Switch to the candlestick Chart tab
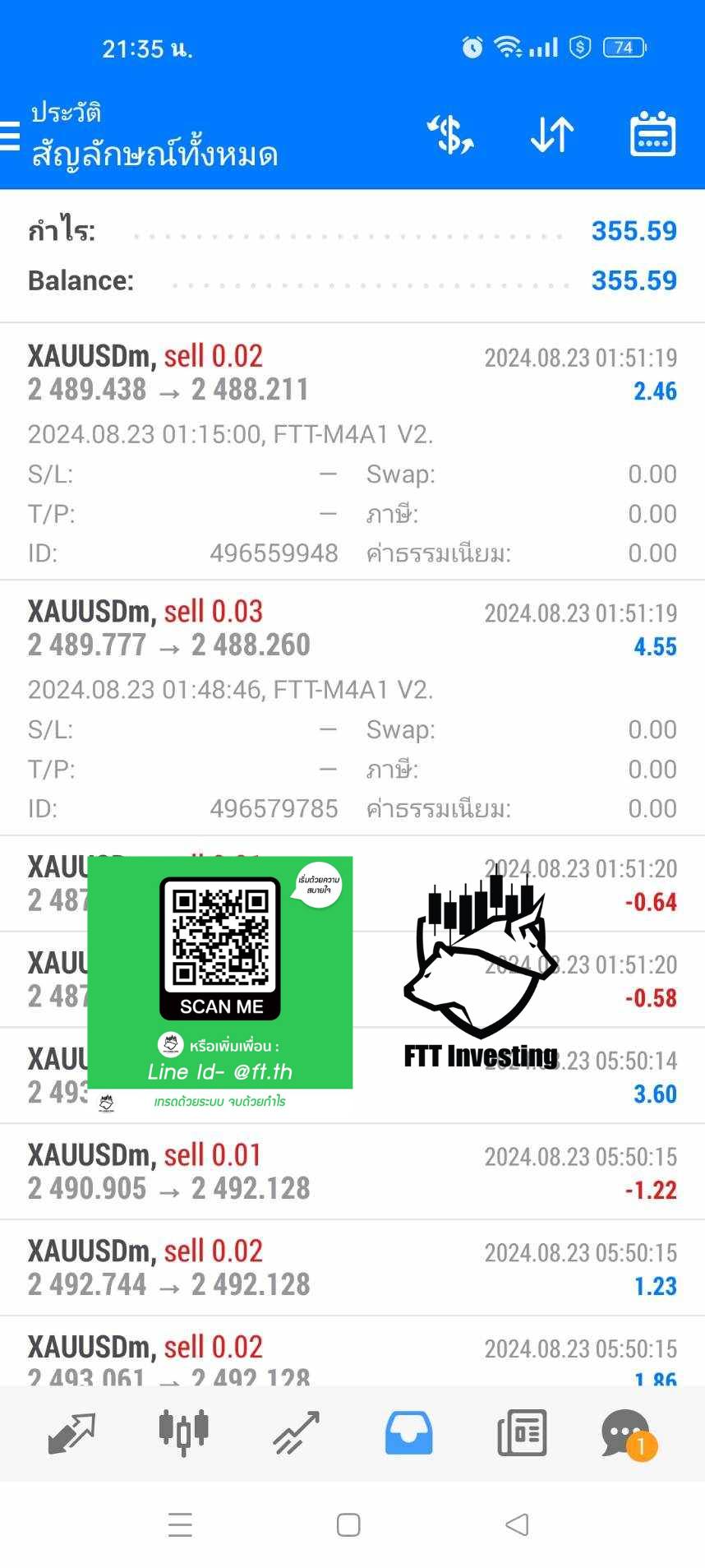Viewport: 705px width, 1568px height. point(184,1433)
